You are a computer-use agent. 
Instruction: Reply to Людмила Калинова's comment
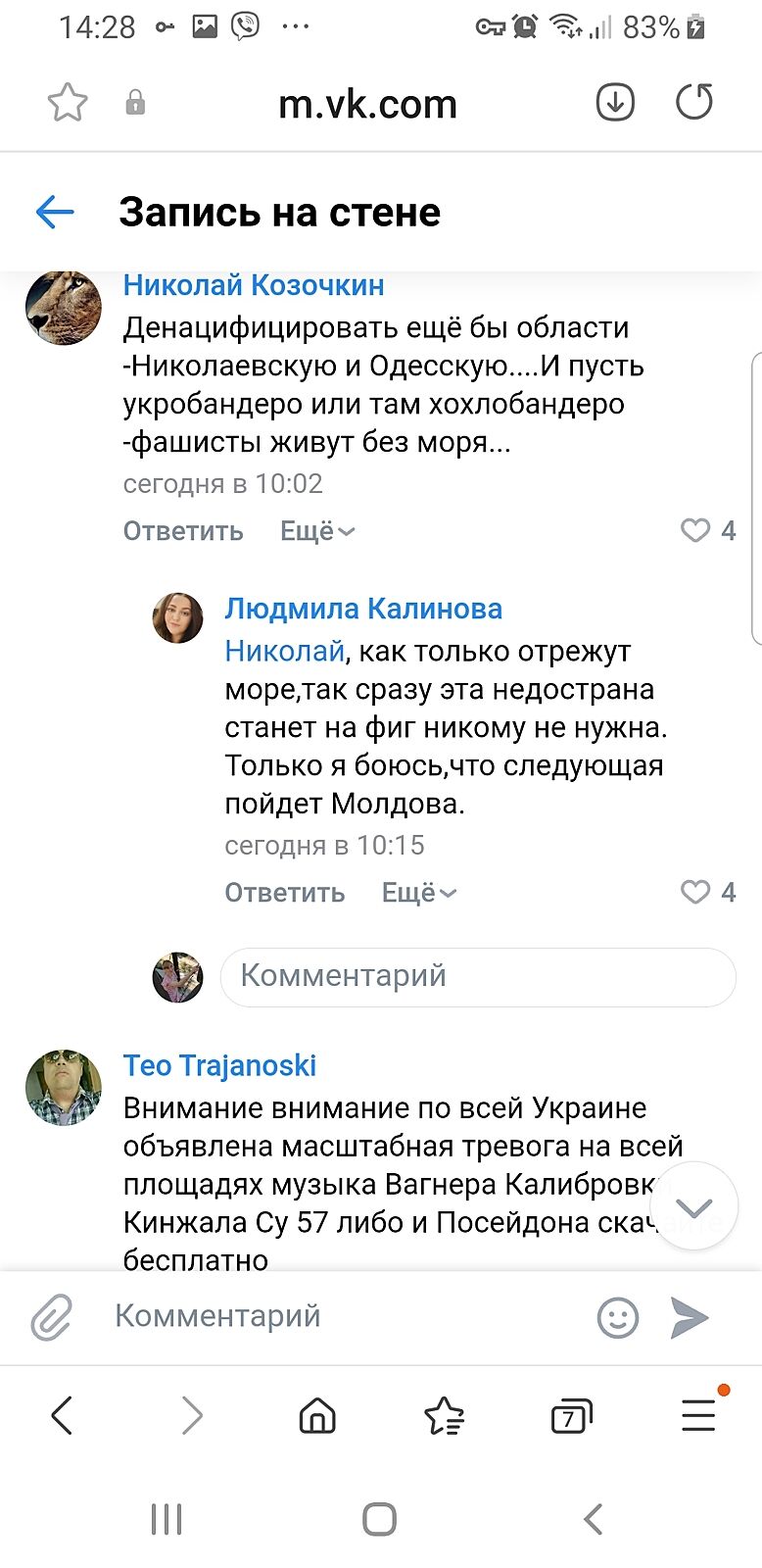click(285, 893)
